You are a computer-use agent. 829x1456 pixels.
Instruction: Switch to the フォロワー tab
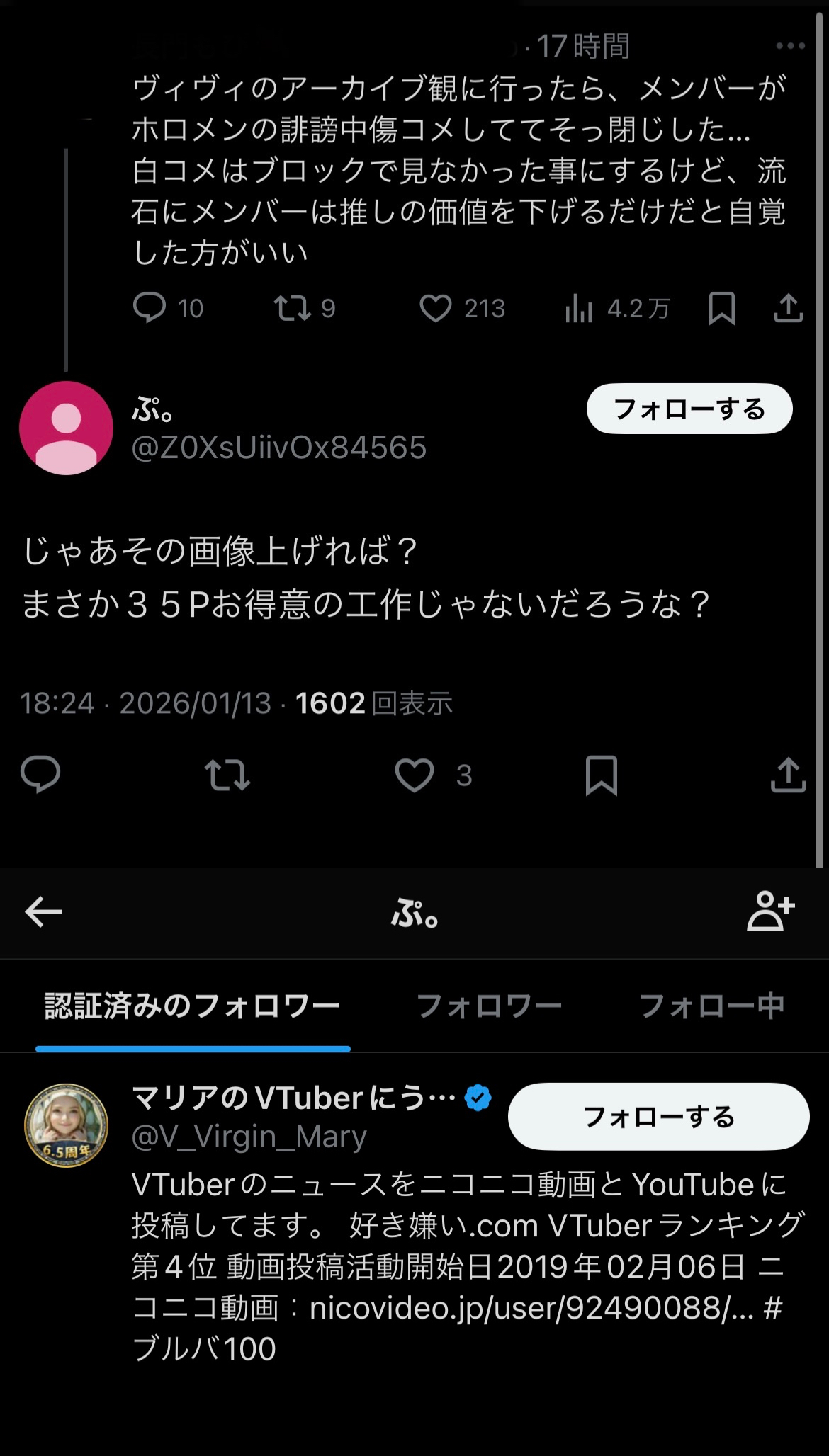coord(489,1006)
